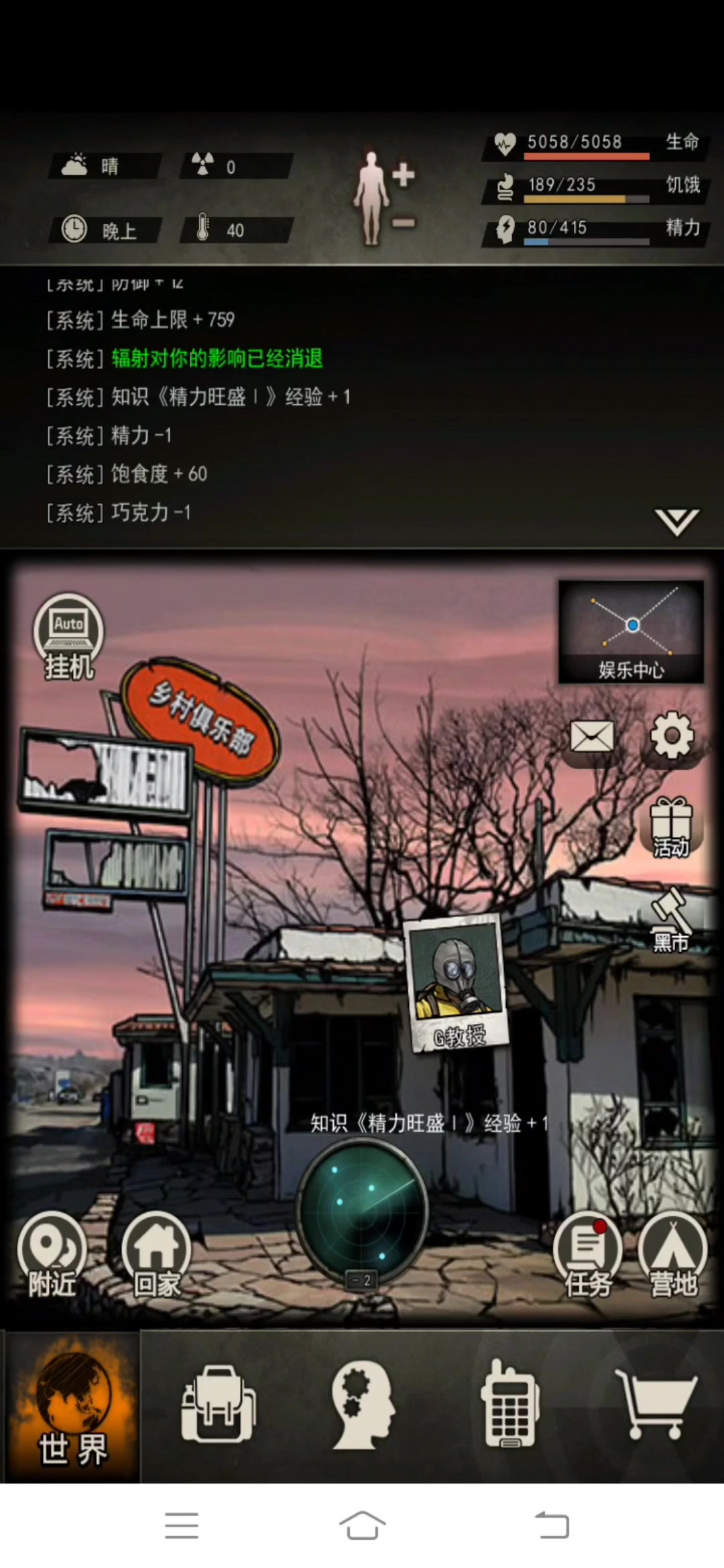Image resolution: width=724 pixels, height=1568 pixels.
Task: Switch to the knowledge skills head tab
Action: (363, 1404)
